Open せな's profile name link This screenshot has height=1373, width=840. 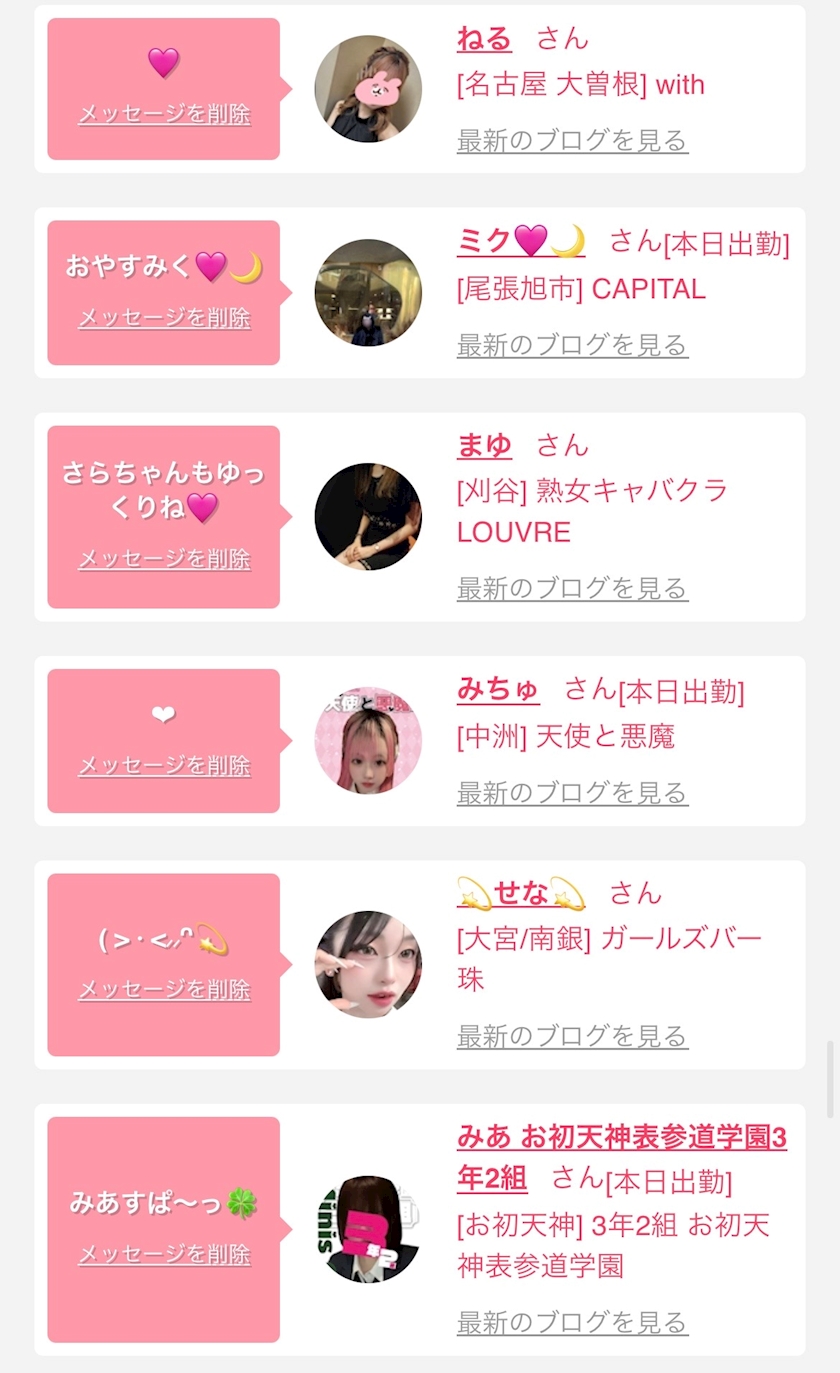click(x=521, y=892)
